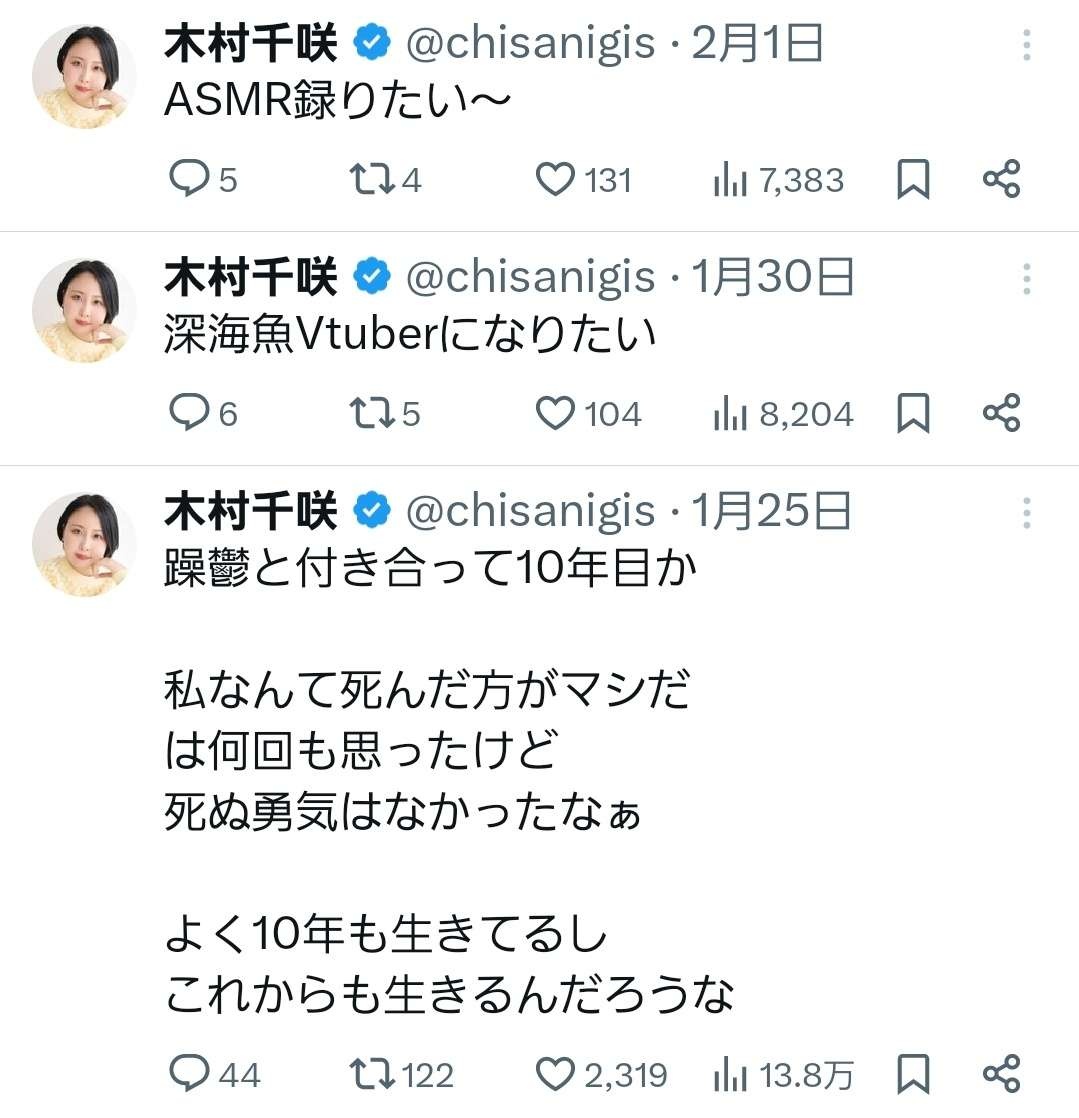Share the ASMR録りたい tweet
The image size is (1079, 1118).
tap(1001, 180)
